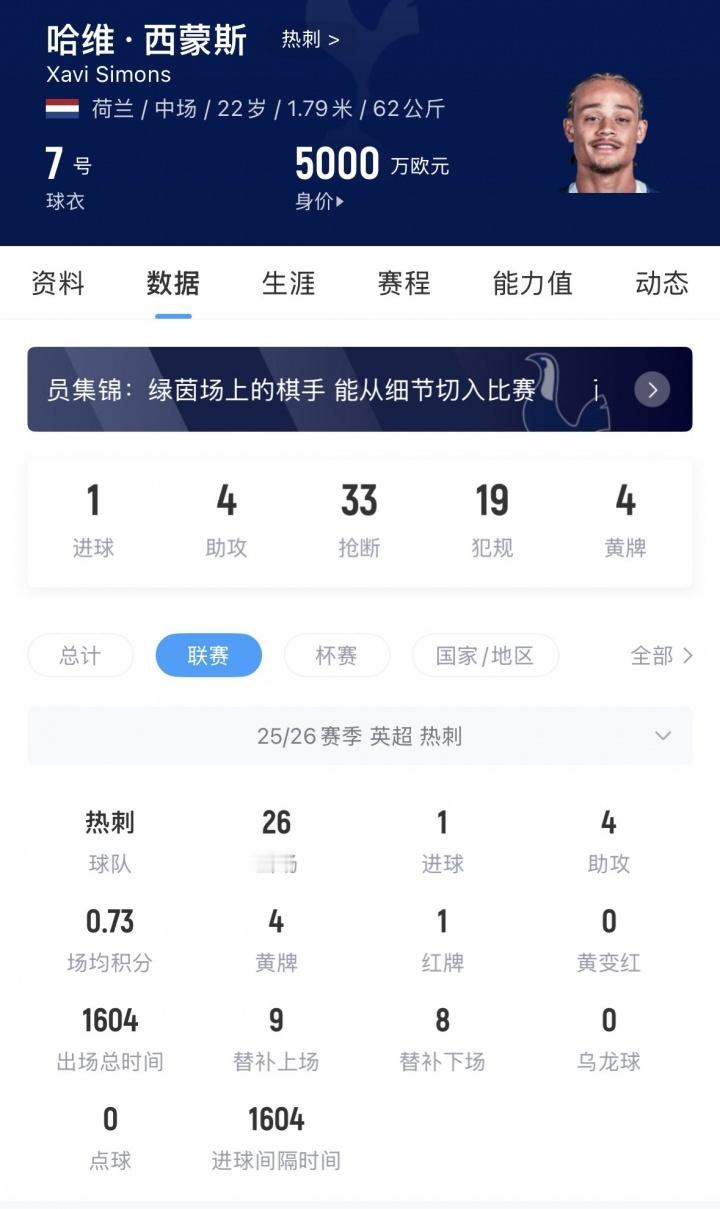Open the player highlights banner arrow
The image size is (720, 1209).
pyautogui.click(x=651, y=390)
